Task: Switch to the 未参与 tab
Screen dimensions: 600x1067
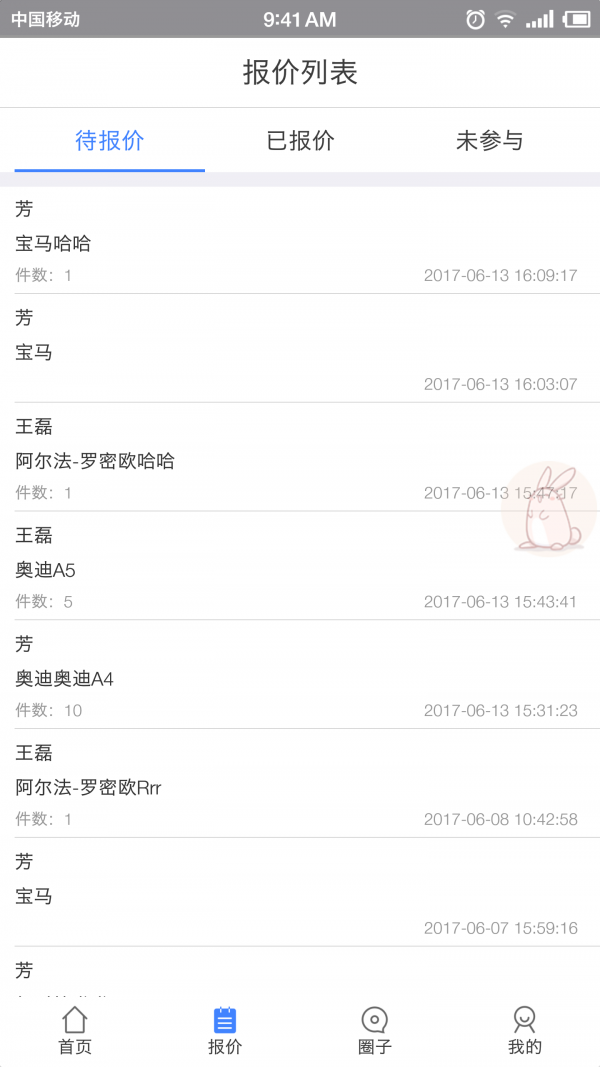Action: point(489,141)
